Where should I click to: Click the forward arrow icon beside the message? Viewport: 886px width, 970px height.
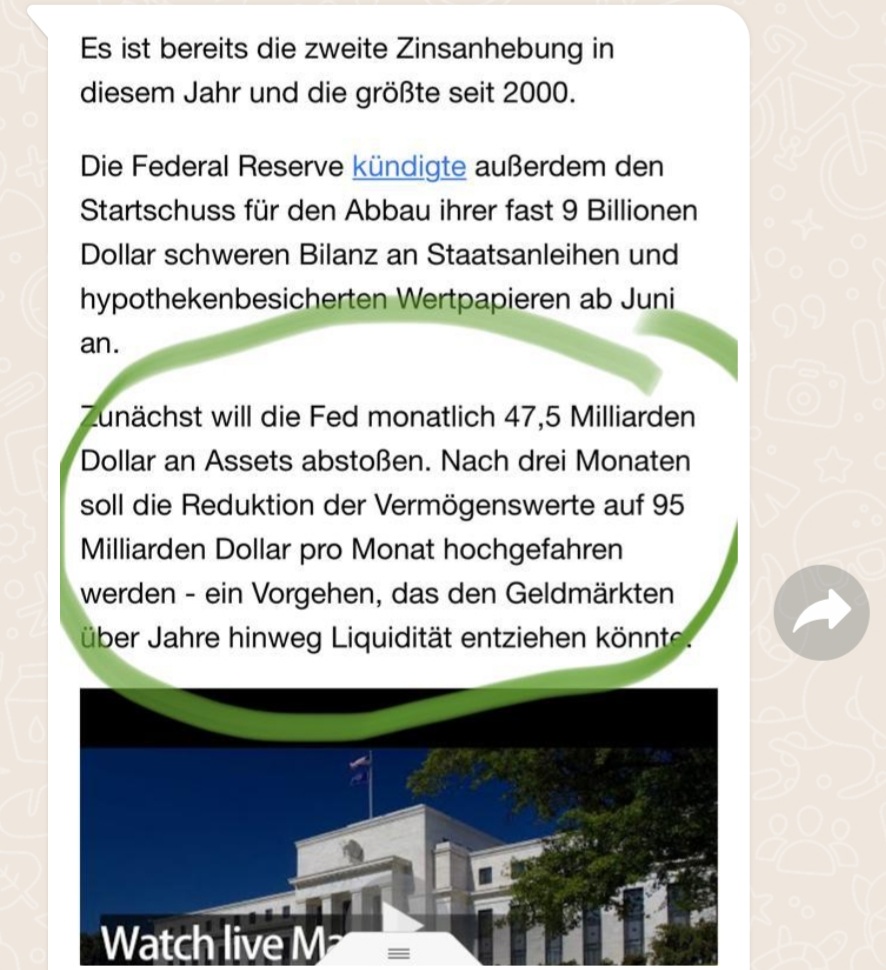tap(820, 612)
